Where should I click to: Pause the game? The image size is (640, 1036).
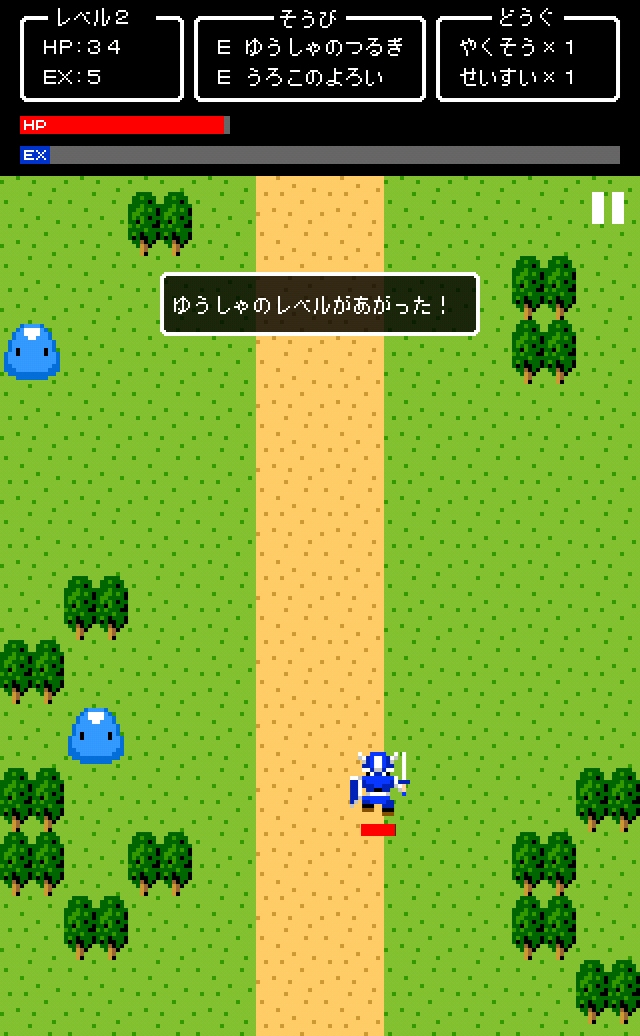coord(607,208)
